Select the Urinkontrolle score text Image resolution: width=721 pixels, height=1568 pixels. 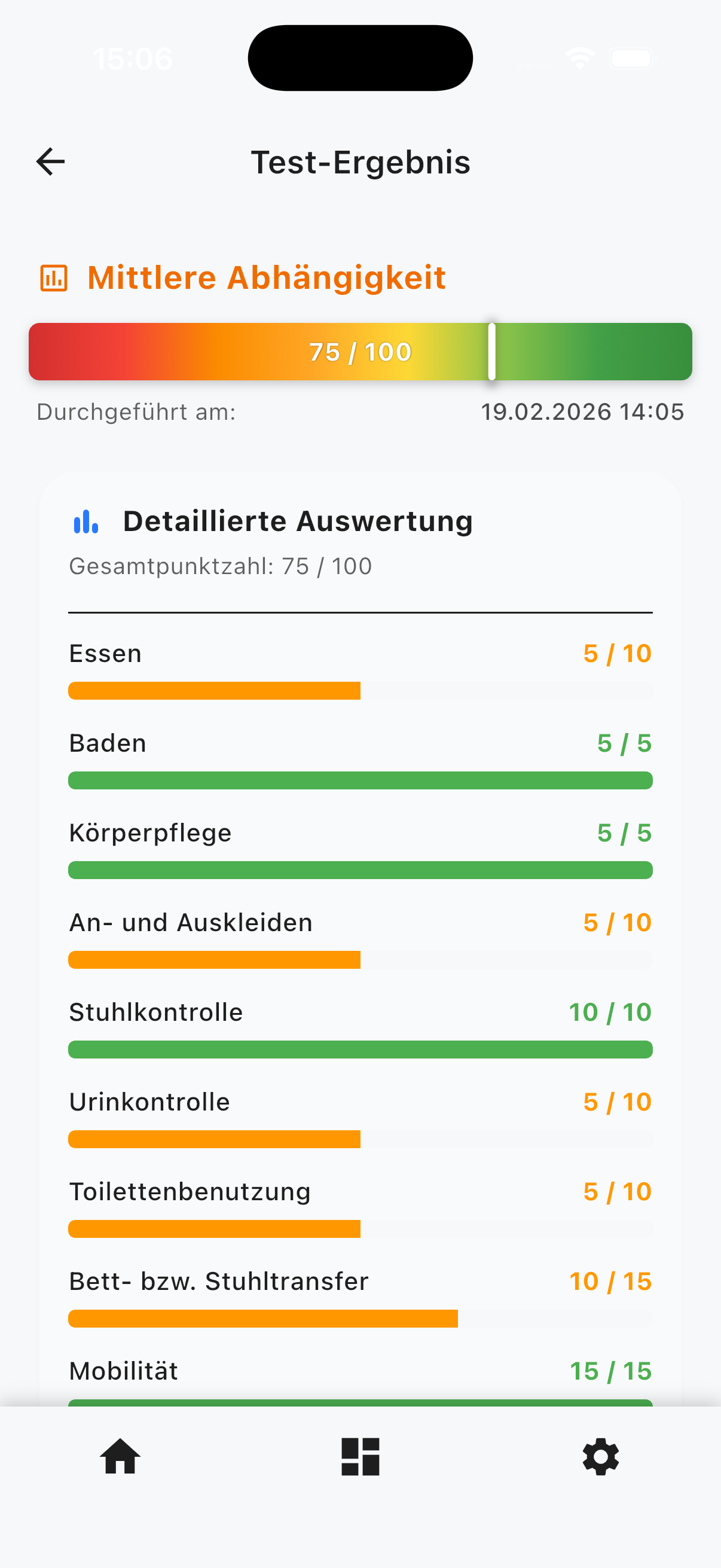click(617, 1101)
